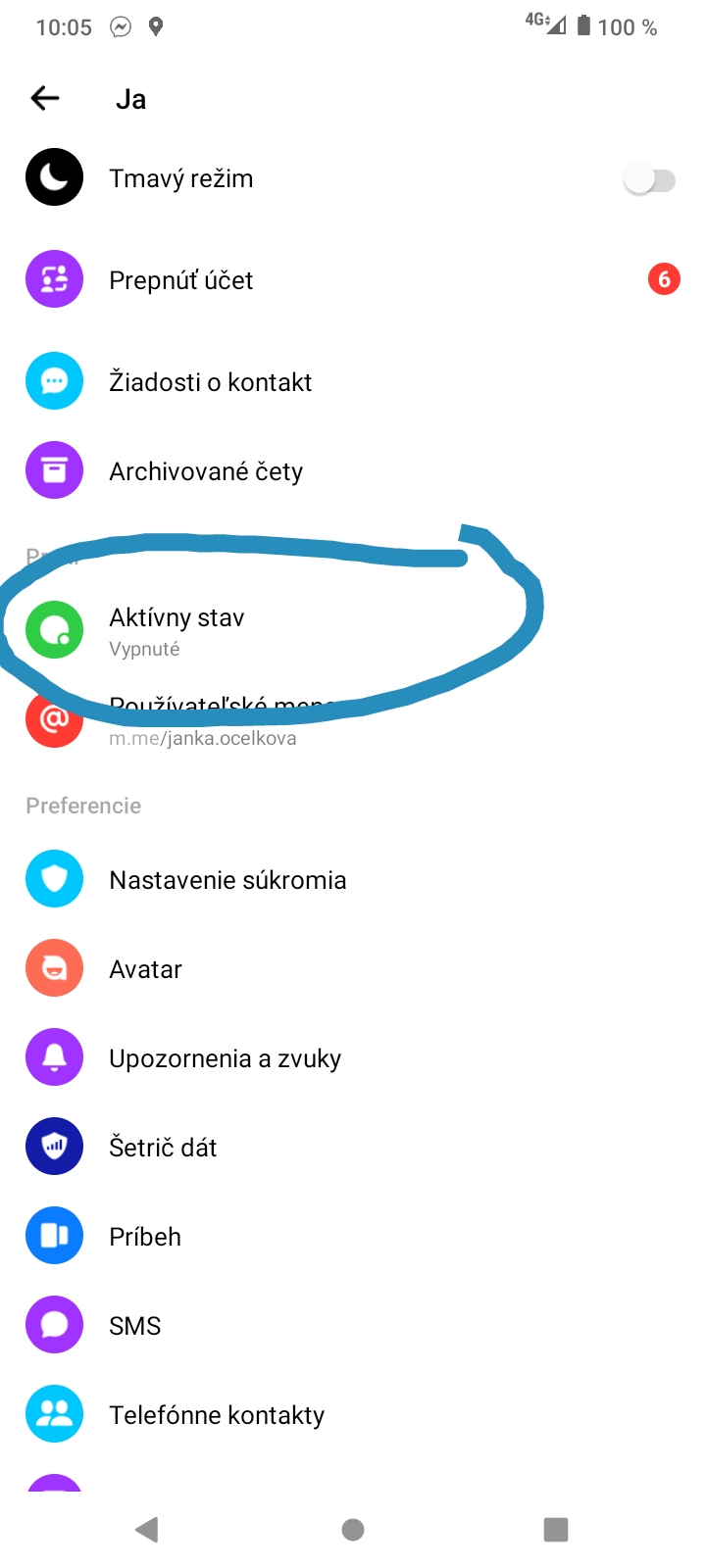Open Šetrič dát
Viewport: 706px width, 1568px height.
pyautogui.click(x=163, y=1148)
